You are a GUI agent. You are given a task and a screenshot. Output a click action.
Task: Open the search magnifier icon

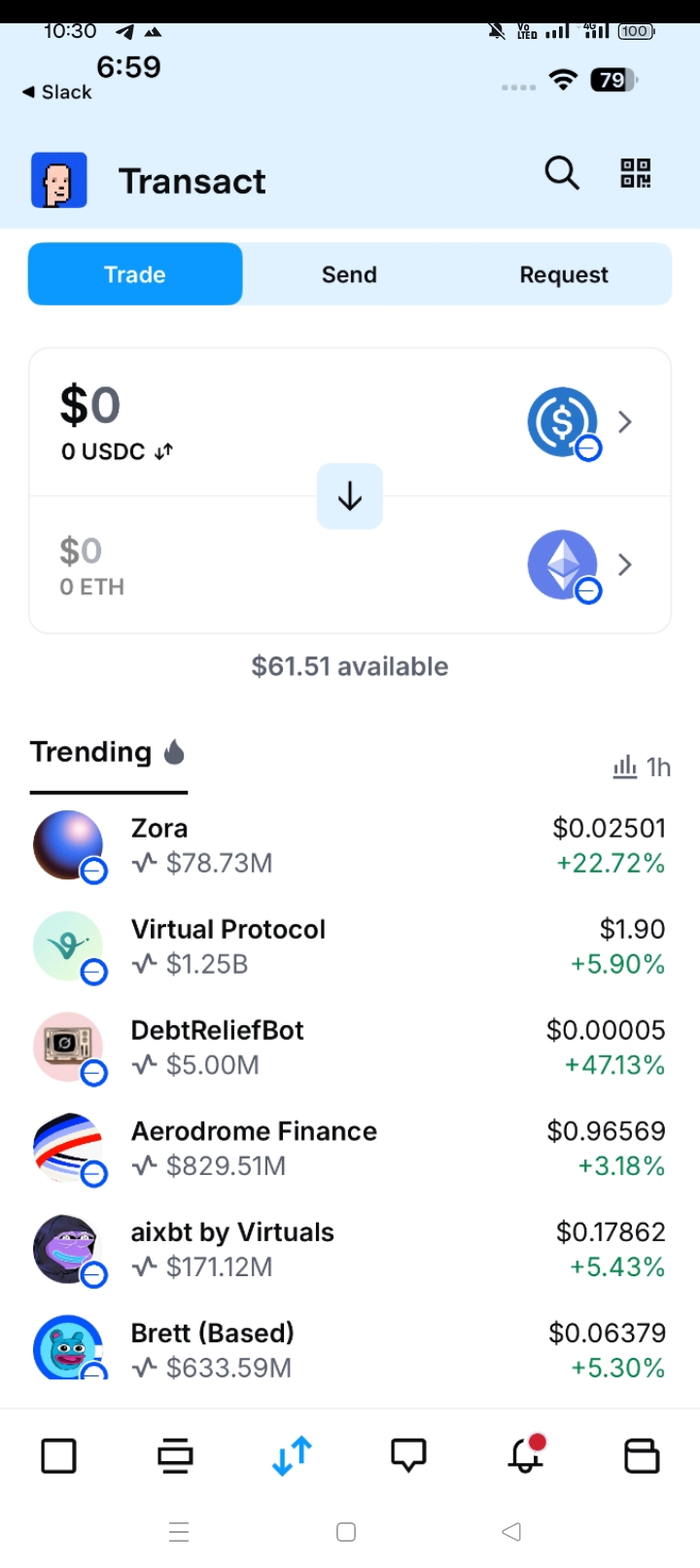coord(562,174)
